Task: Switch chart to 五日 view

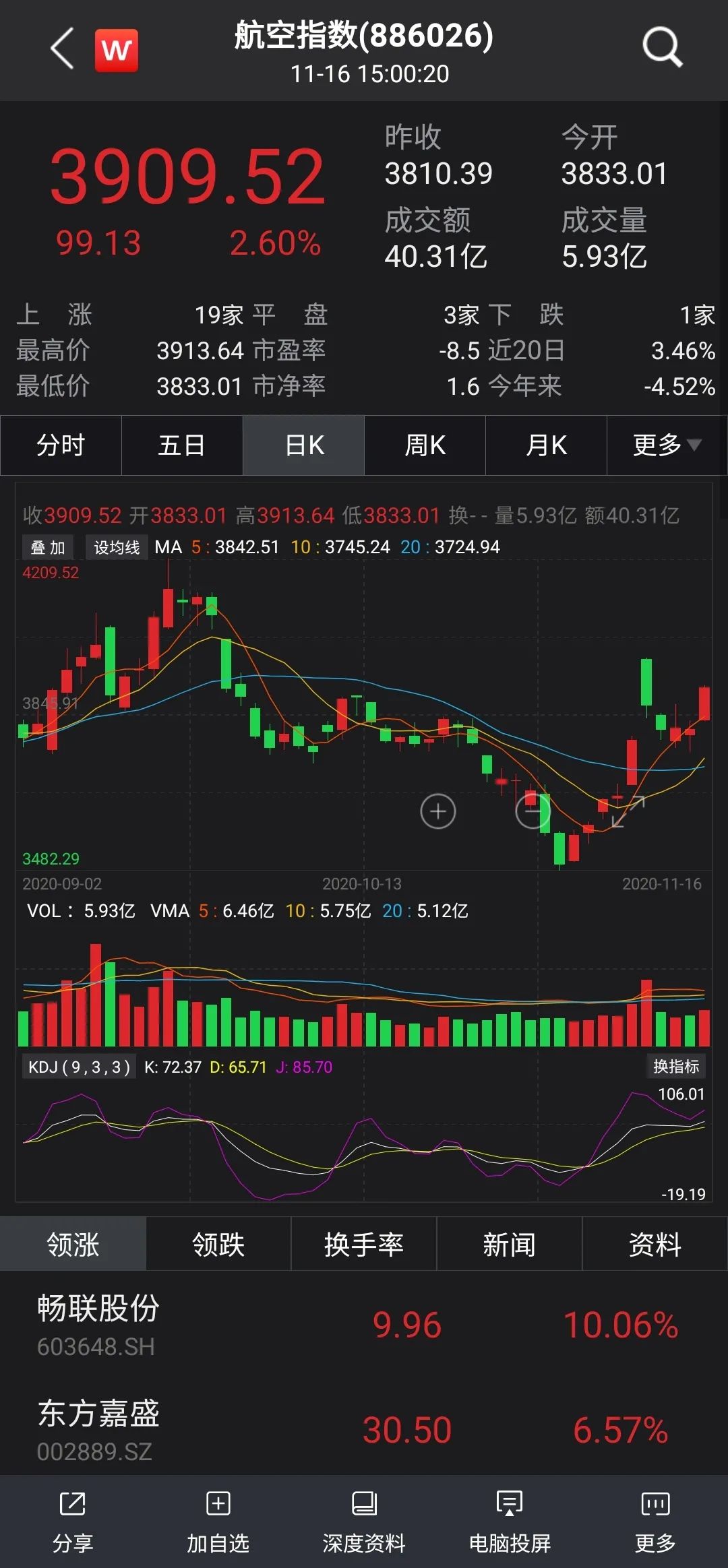Action: click(x=182, y=445)
